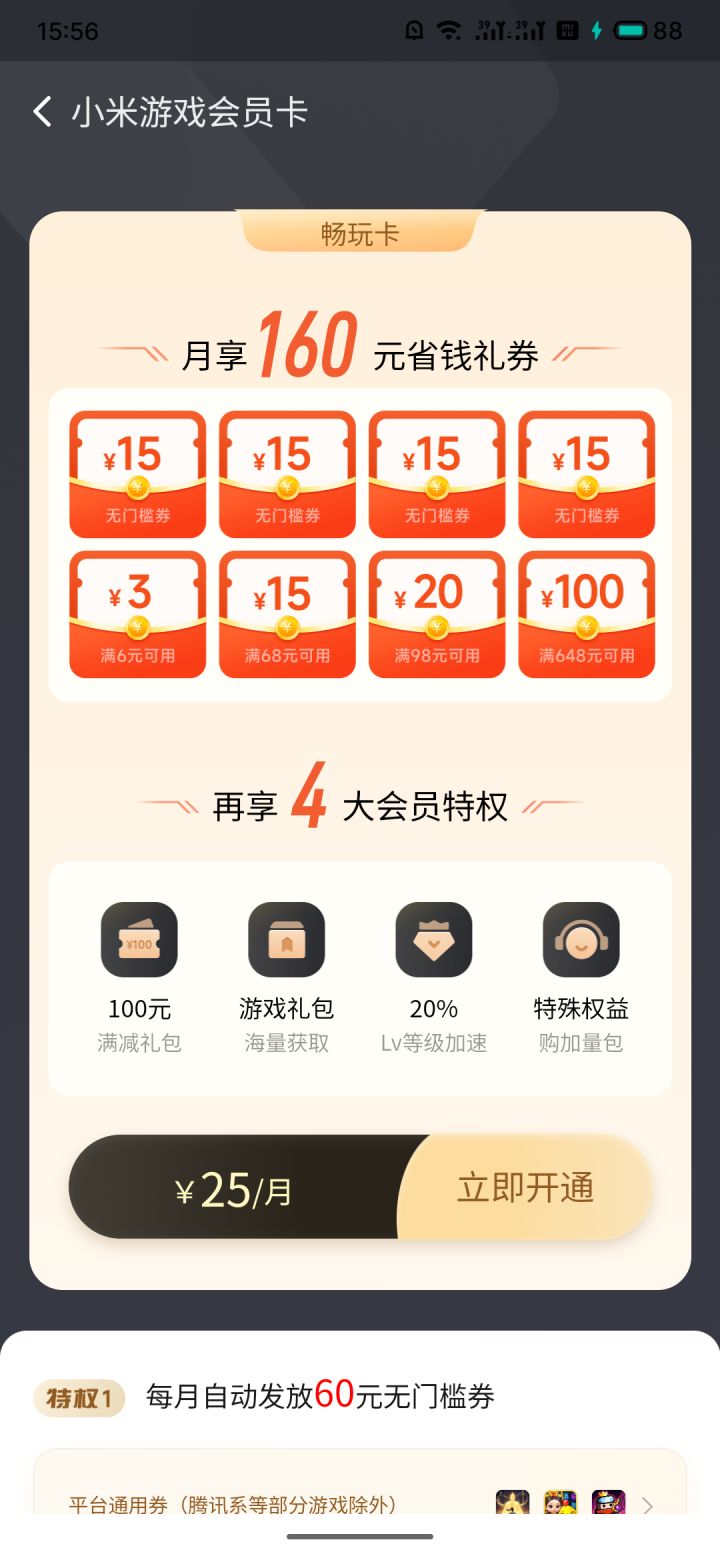Open the 20% Lv等级加速 shield icon
This screenshot has height=1560, width=720.
tap(434, 939)
